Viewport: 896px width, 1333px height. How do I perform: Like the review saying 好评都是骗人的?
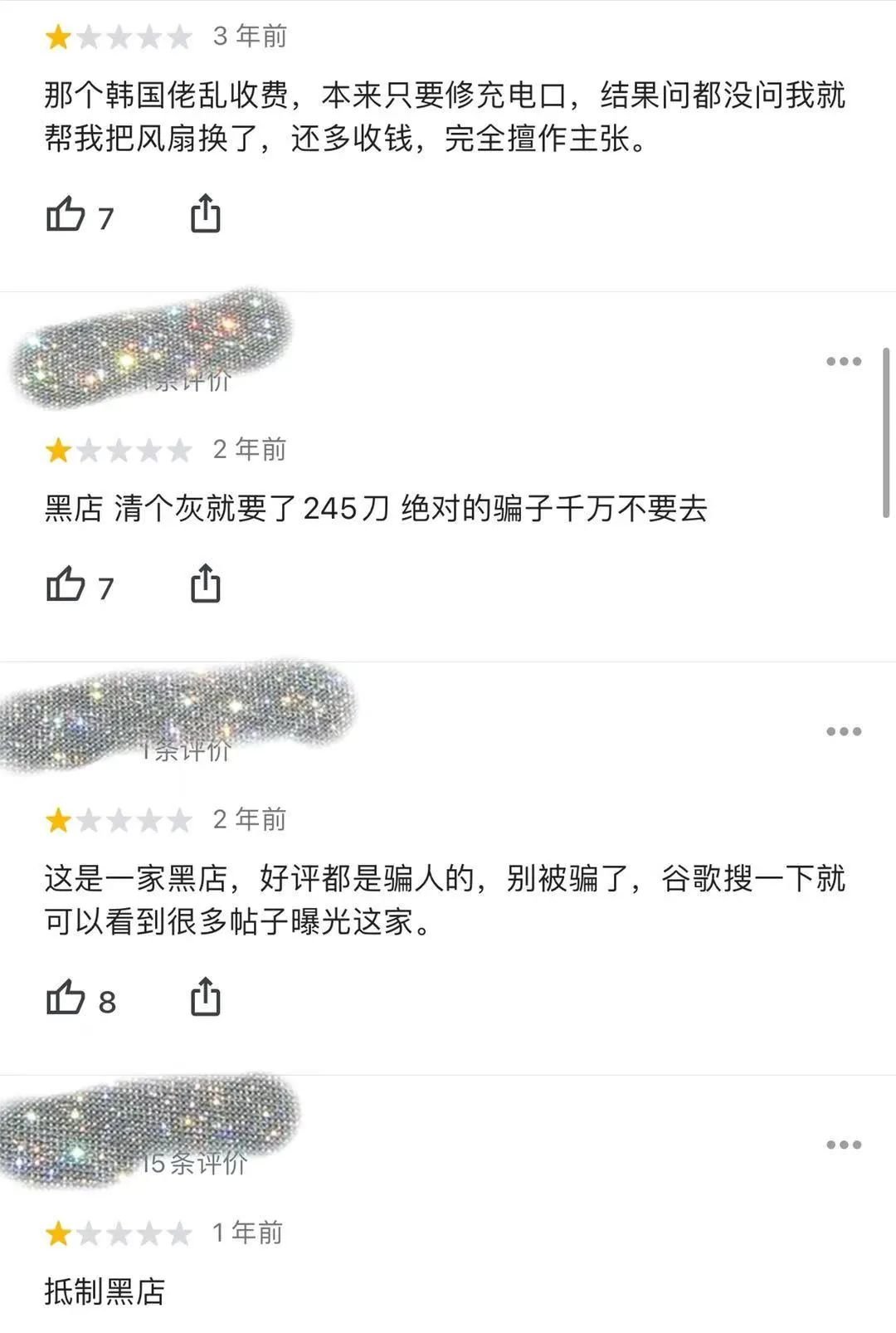[66, 998]
